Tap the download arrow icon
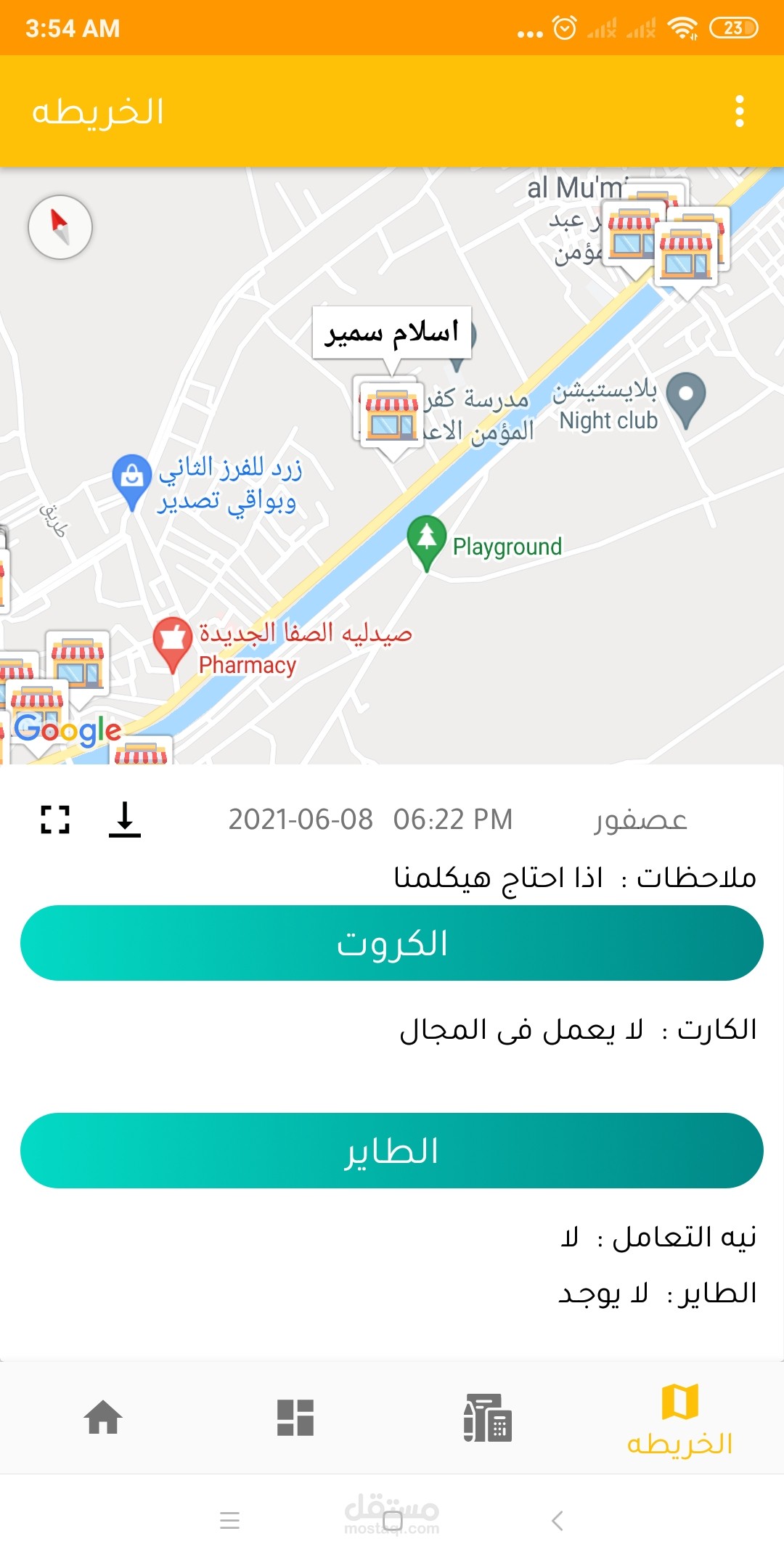 [x=125, y=820]
